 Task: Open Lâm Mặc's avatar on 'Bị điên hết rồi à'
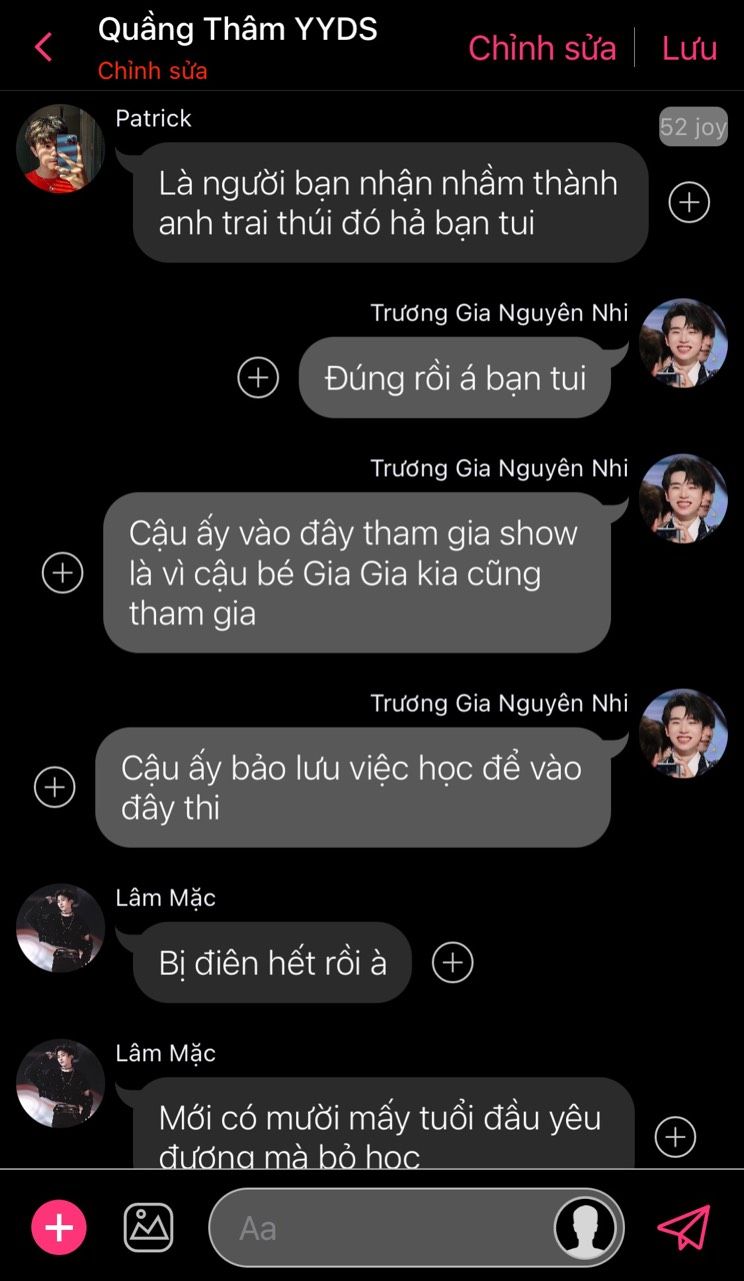(x=60, y=927)
